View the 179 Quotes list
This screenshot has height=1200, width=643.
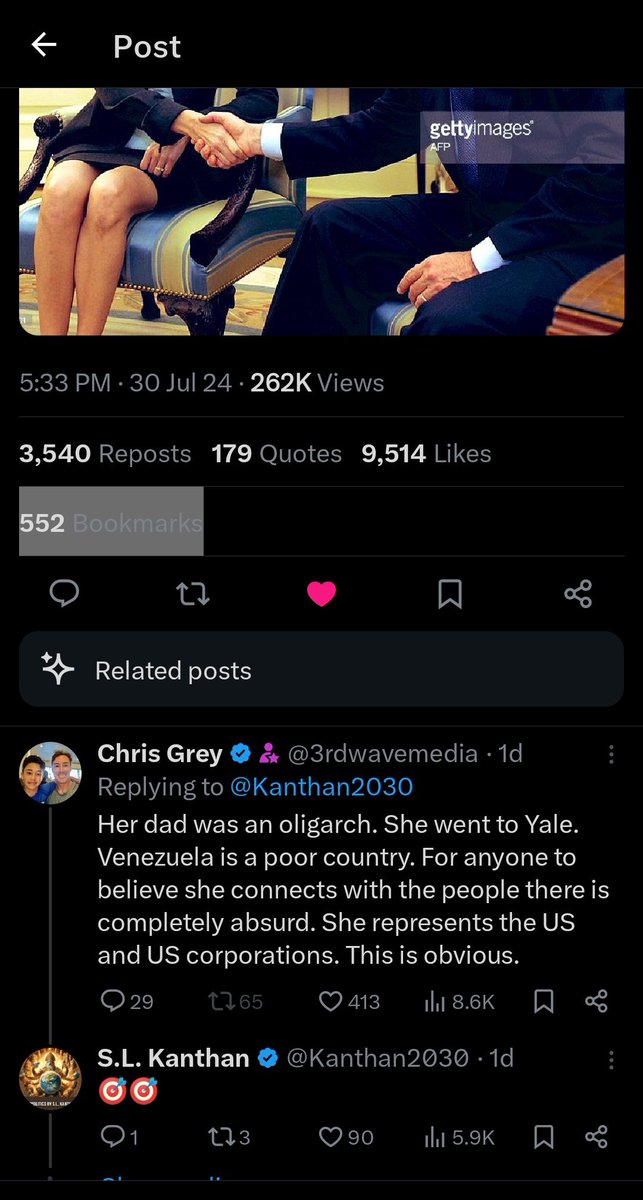click(276, 453)
